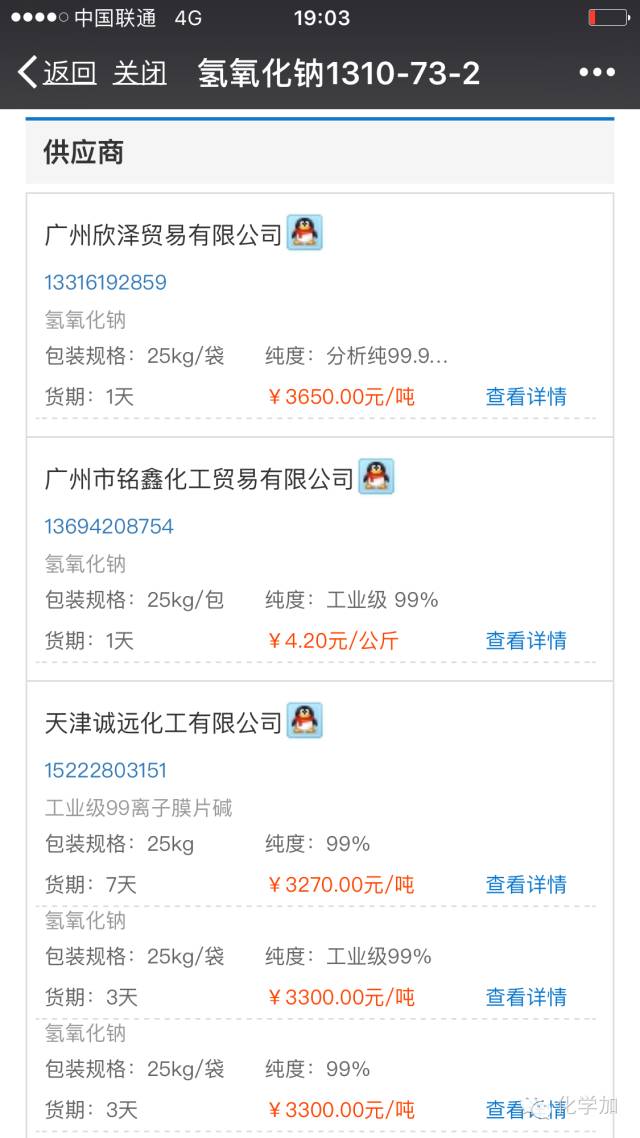Open QQ chat with 广州市铭鑫化工贸易有限公司
The height and width of the screenshot is (1138, 640).
click(x=377, y=477)
